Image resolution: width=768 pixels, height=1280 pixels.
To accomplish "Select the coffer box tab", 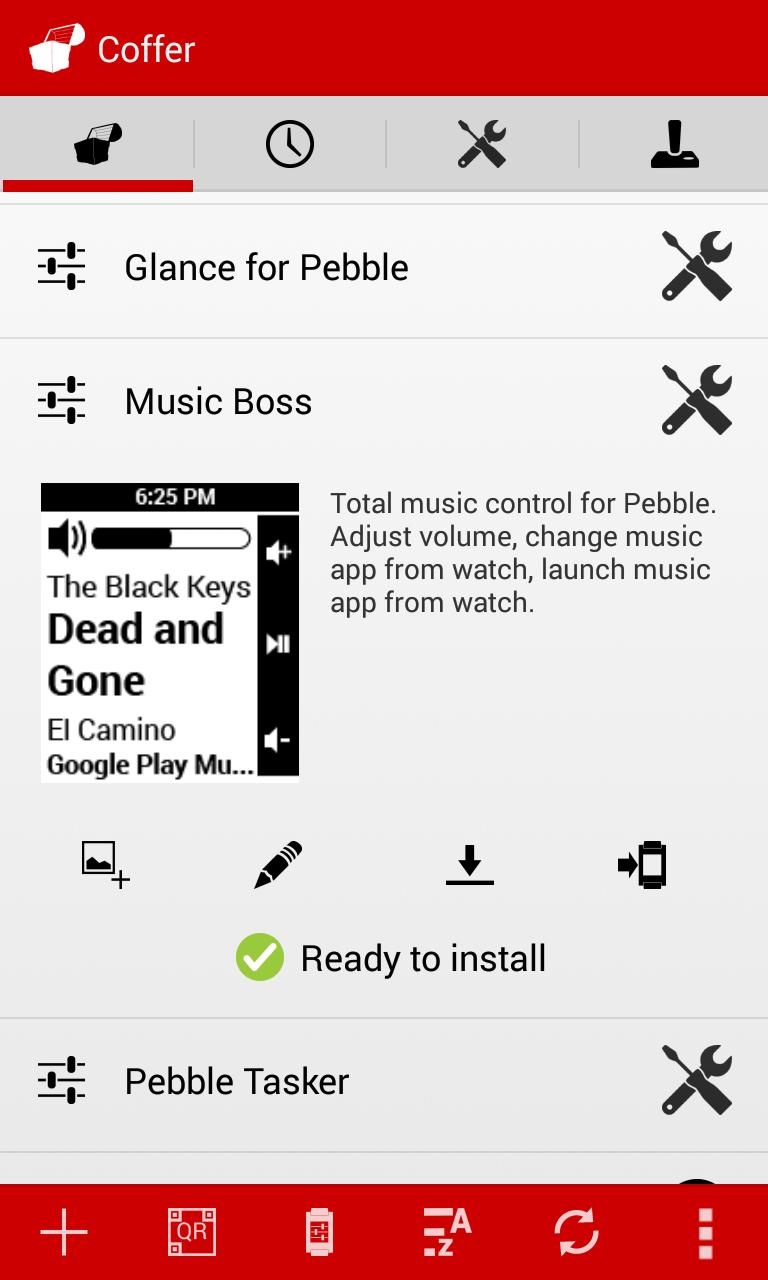I will [97, 145].
